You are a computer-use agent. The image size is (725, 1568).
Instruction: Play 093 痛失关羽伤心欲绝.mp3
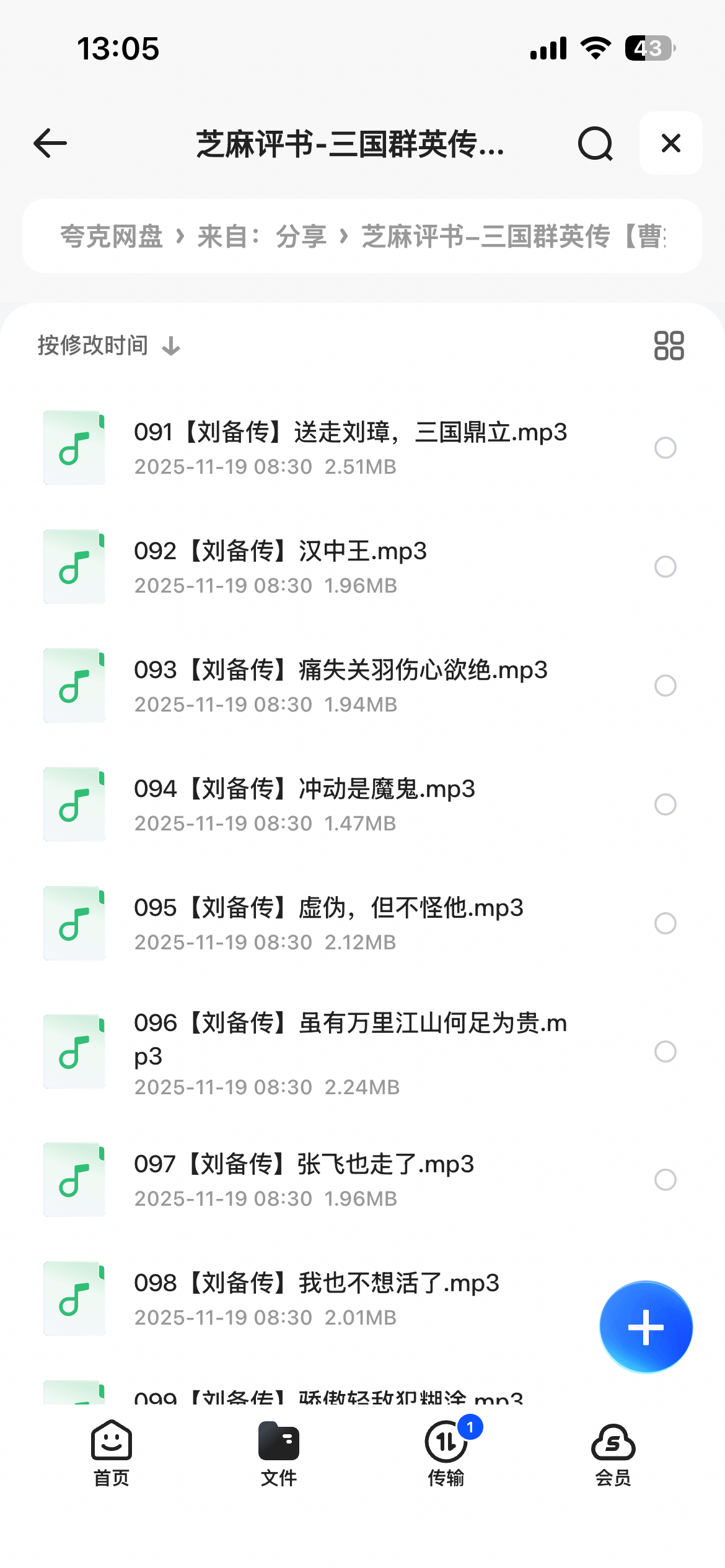341,685
